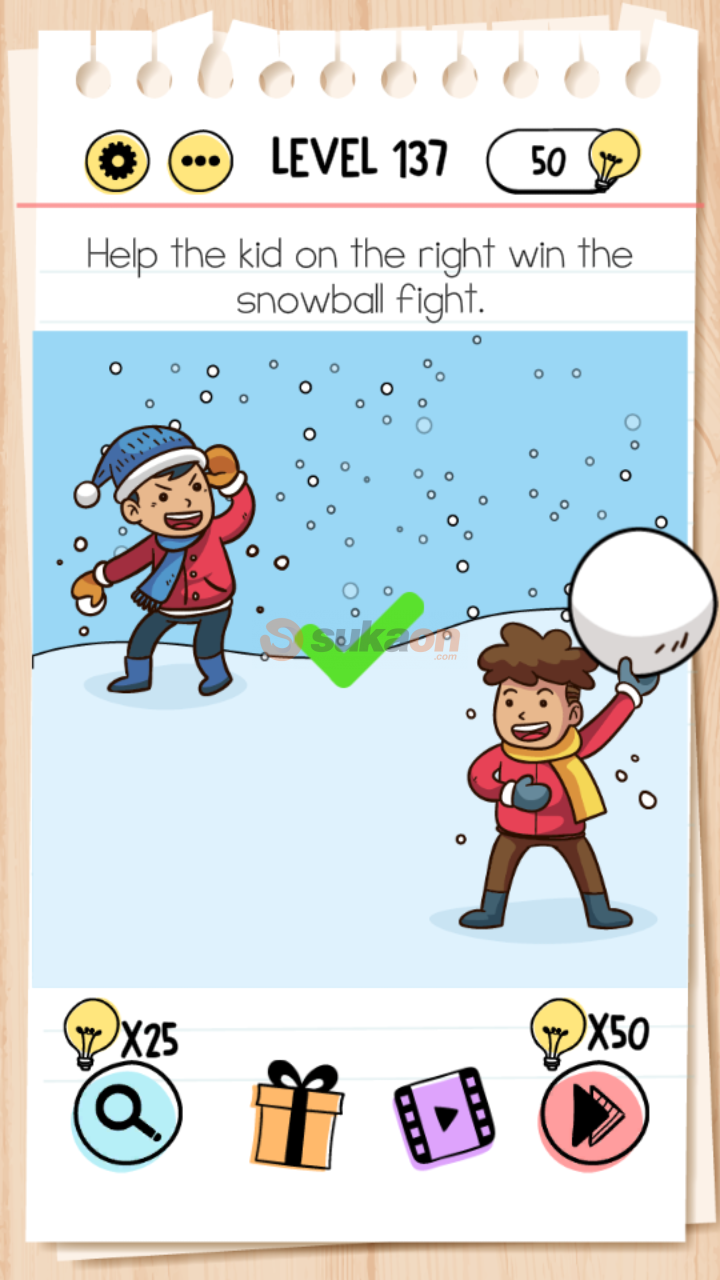
Task: Use the magnifier hint for 25 bulbs
Action: (128, 1115)
